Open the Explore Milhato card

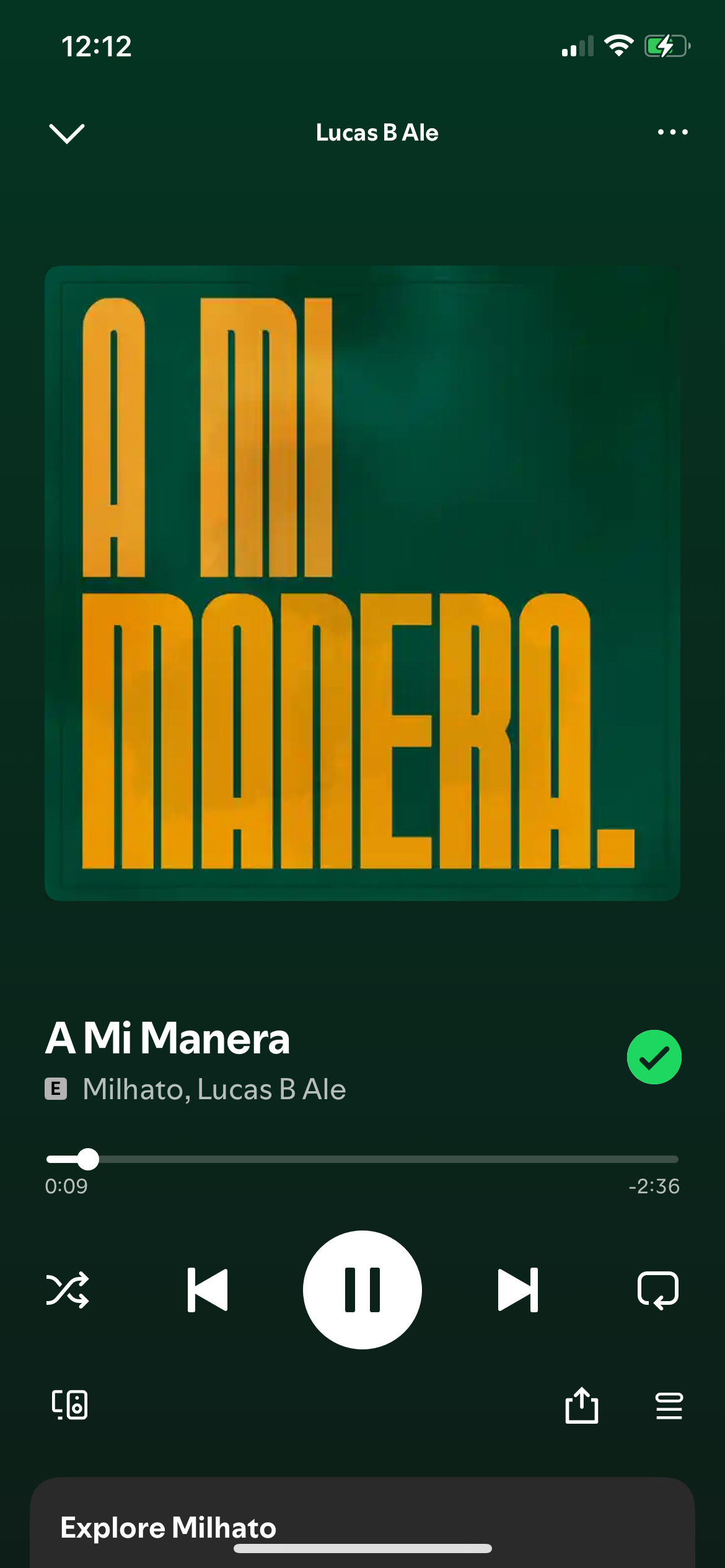pyautogui.click(x=362, y=1523)
